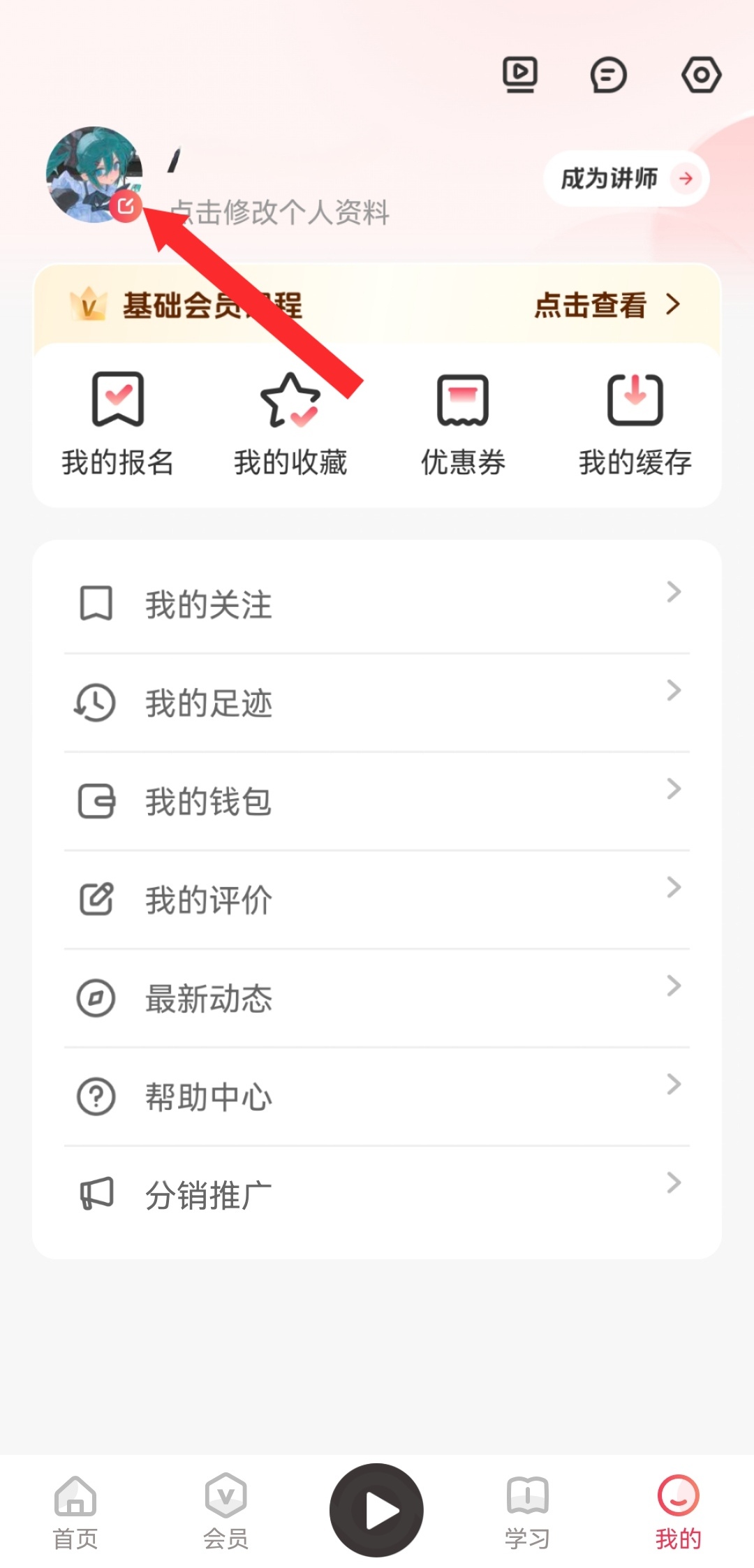
Task: Open the video playlist icon
Action: click(520, 75)
